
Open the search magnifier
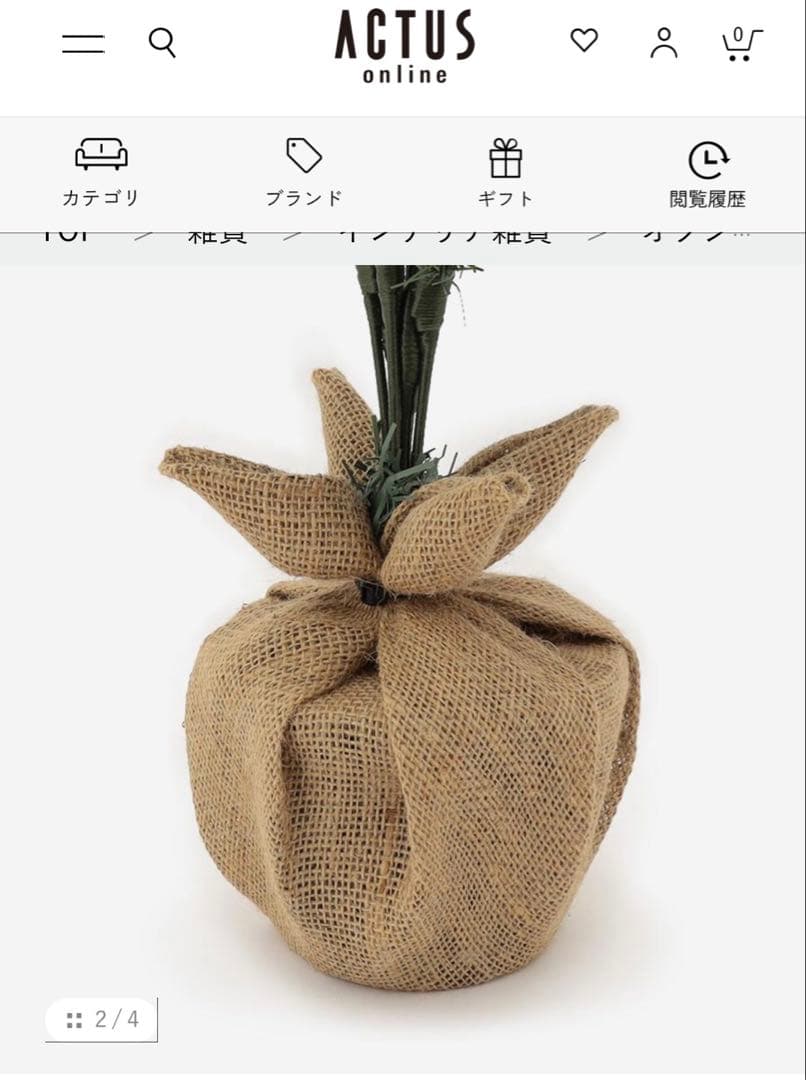162,43
